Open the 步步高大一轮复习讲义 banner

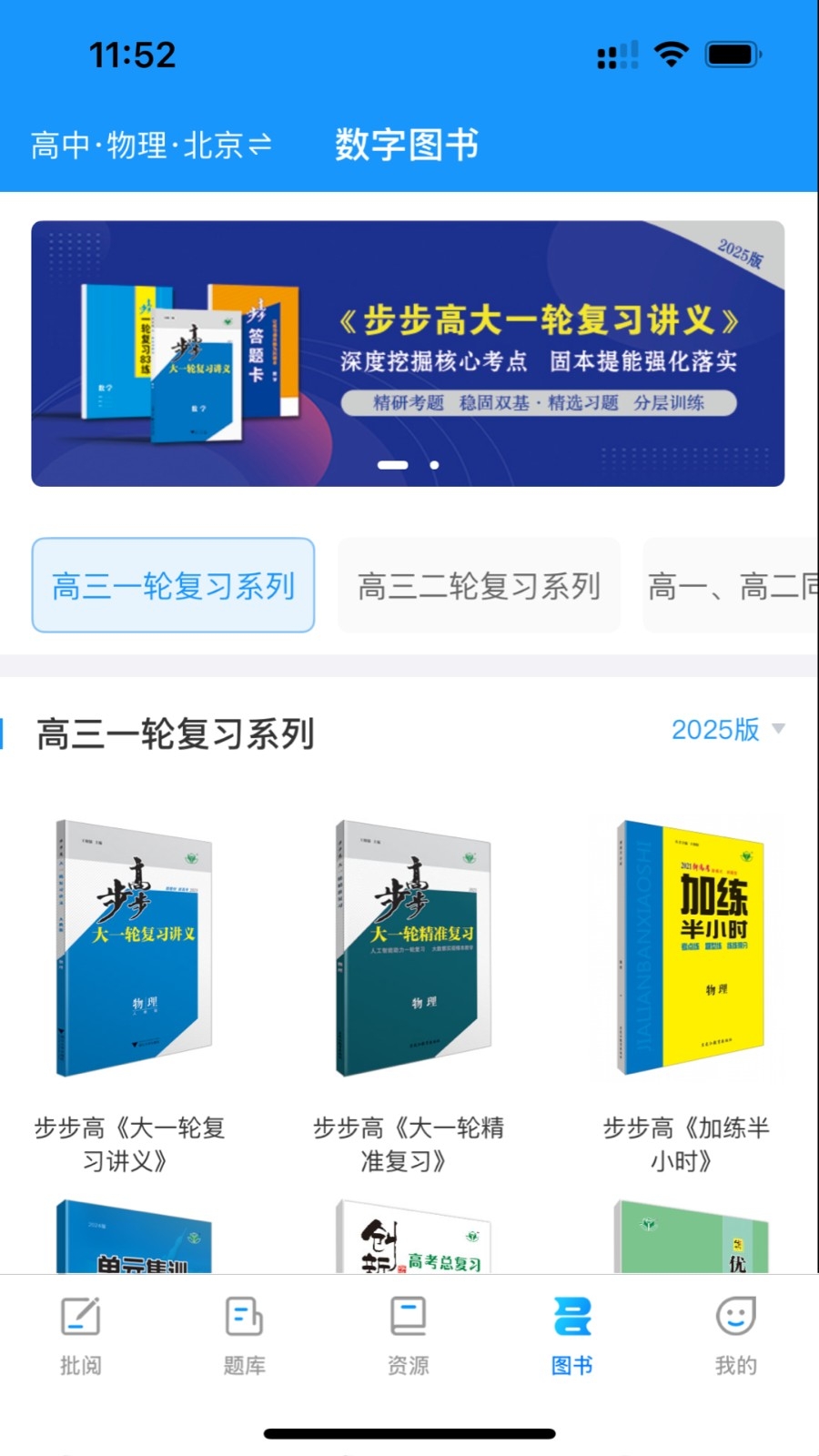point(408,353)
